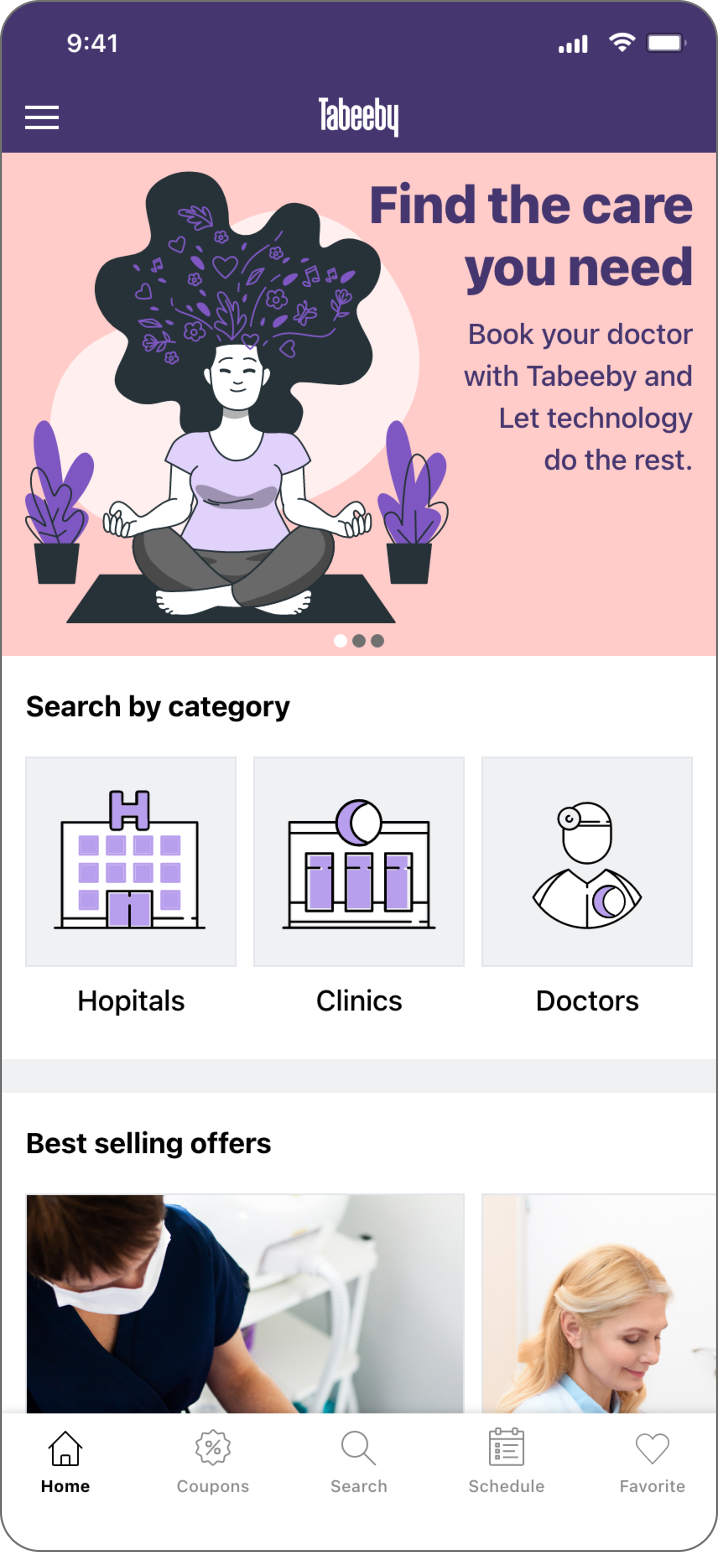Go to the Search tab
Screen dimensions: 718x1552
pos(358,1462)
